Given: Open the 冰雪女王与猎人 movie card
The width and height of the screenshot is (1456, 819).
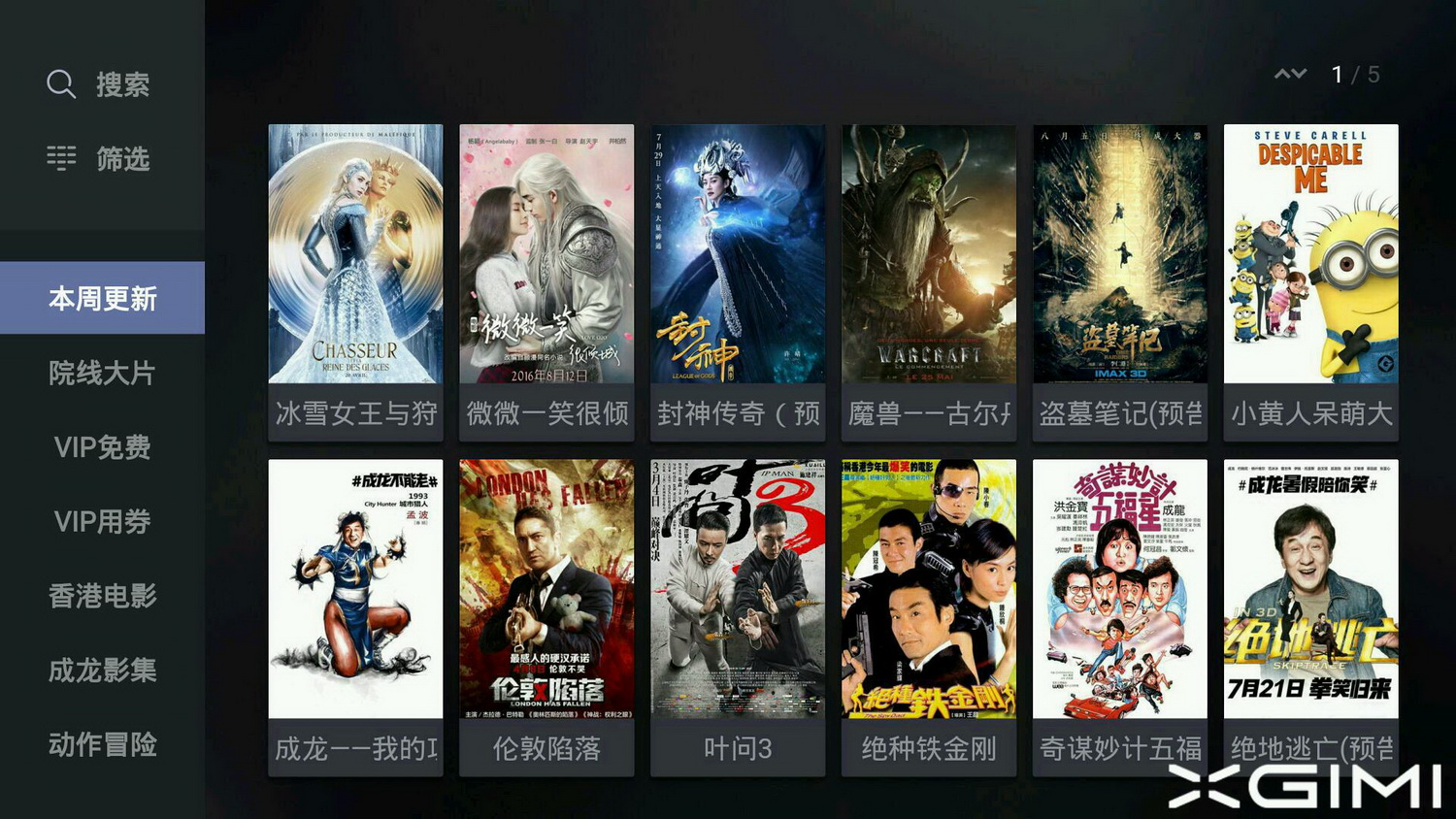Looking at the screenshot, I should coord(355,281).
